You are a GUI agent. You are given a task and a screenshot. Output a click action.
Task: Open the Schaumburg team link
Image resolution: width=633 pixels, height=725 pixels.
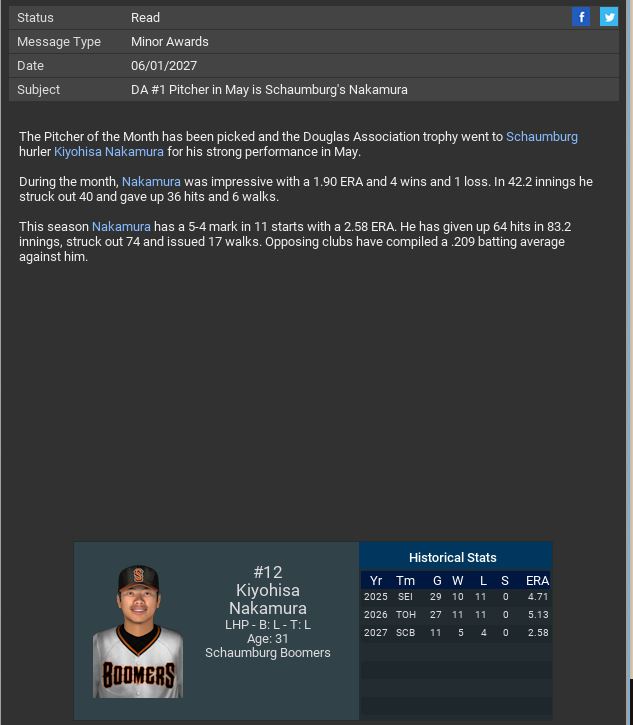(541, 137)
